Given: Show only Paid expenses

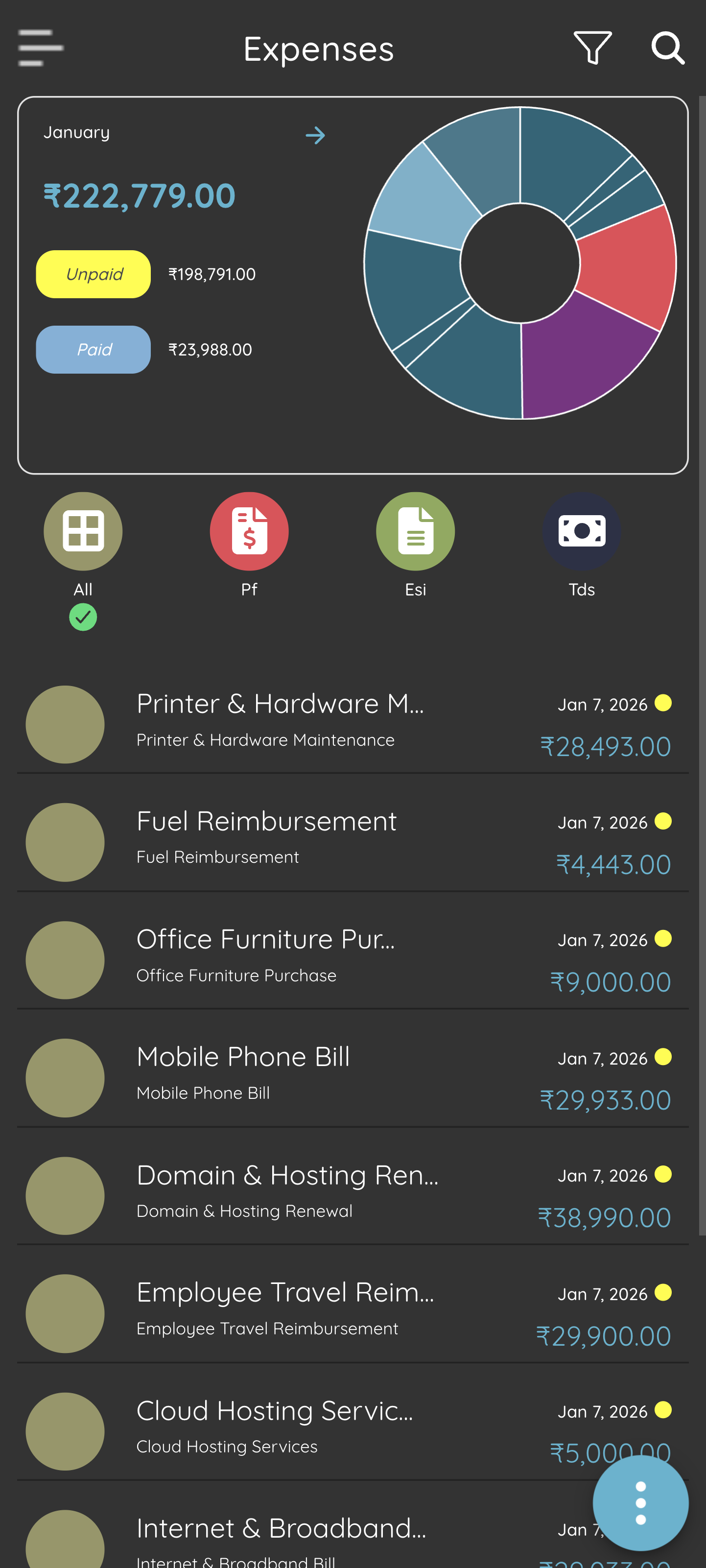Looking at the screenshot, I should click(x=93, y=349).
